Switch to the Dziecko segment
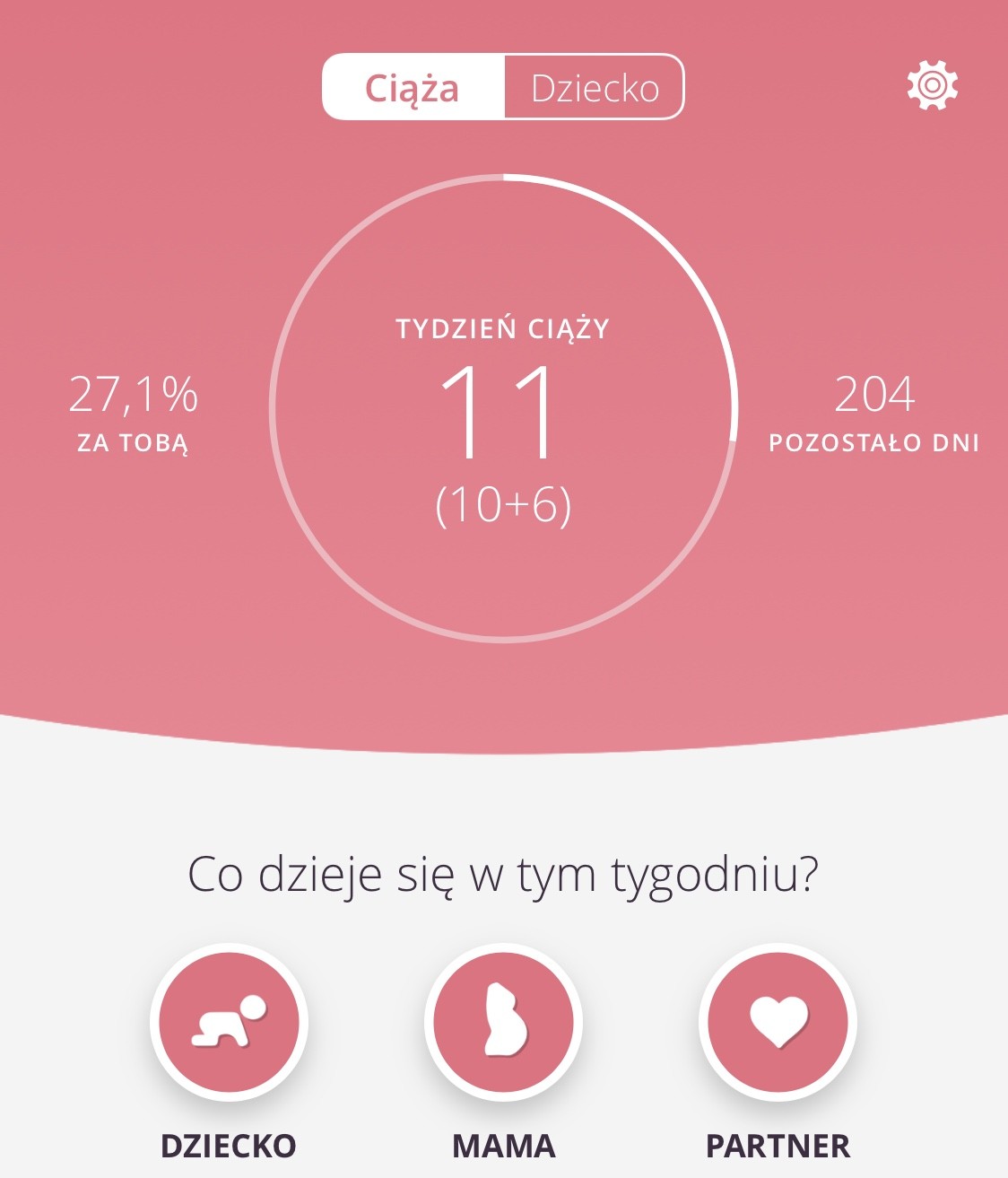This screenshot has height=1178, width=1008. 595,87
